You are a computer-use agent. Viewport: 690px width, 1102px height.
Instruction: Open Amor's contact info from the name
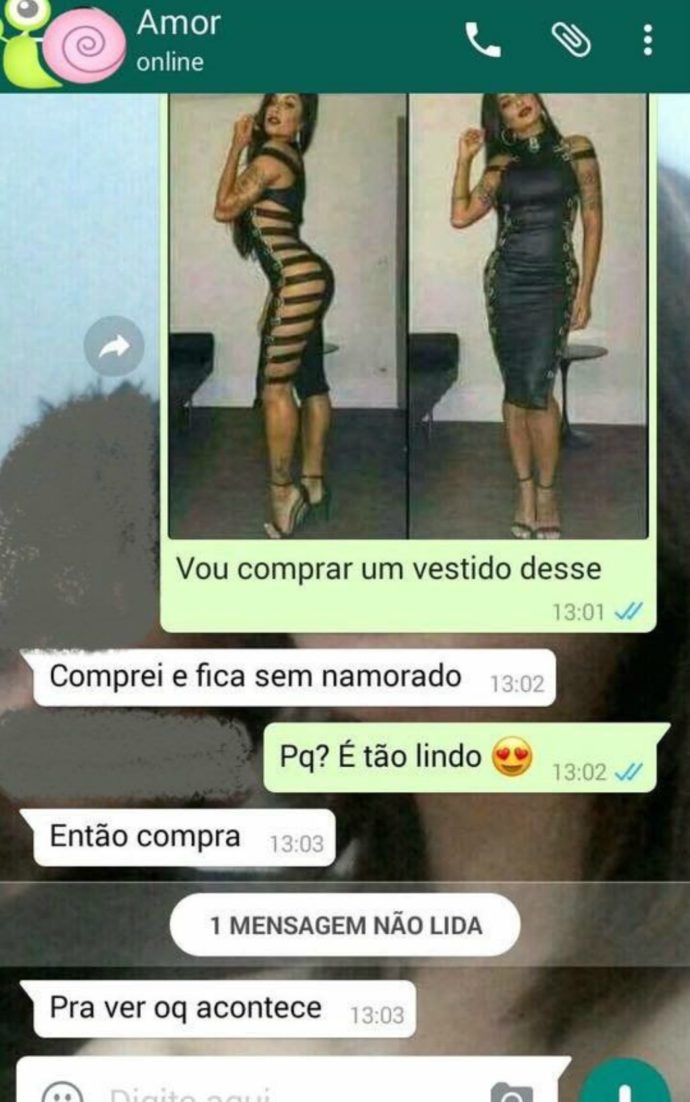tap(178, 22)
